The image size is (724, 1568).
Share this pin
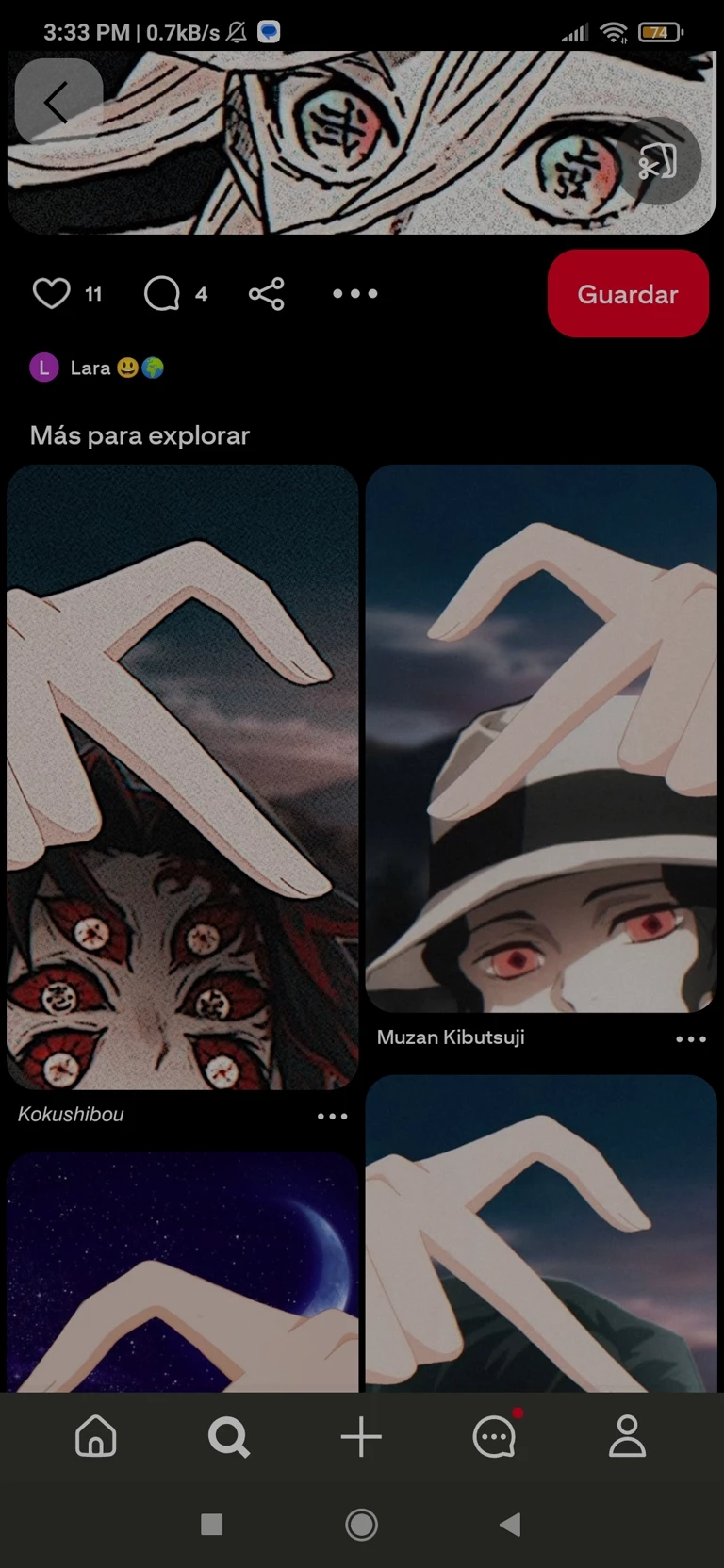[267, 294]
